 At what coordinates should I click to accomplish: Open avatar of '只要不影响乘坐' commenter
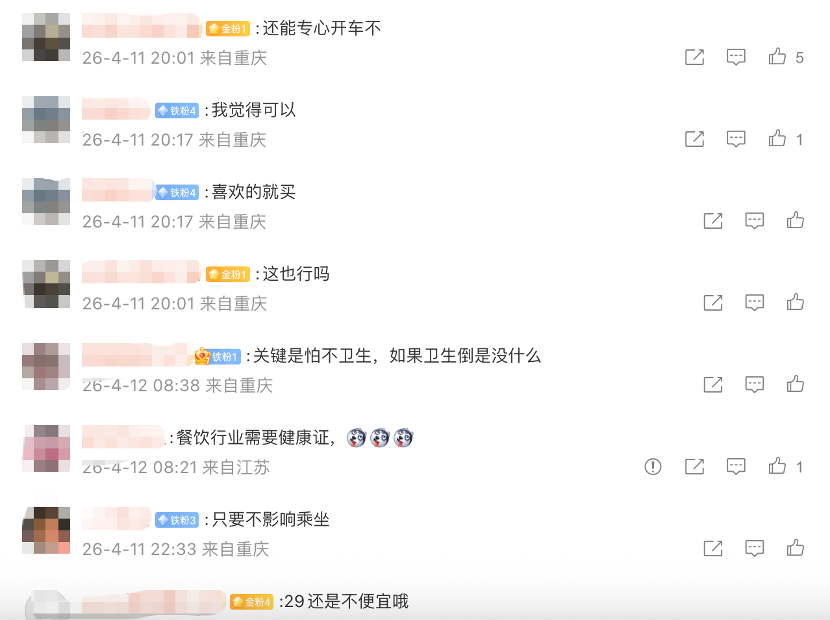46,530
